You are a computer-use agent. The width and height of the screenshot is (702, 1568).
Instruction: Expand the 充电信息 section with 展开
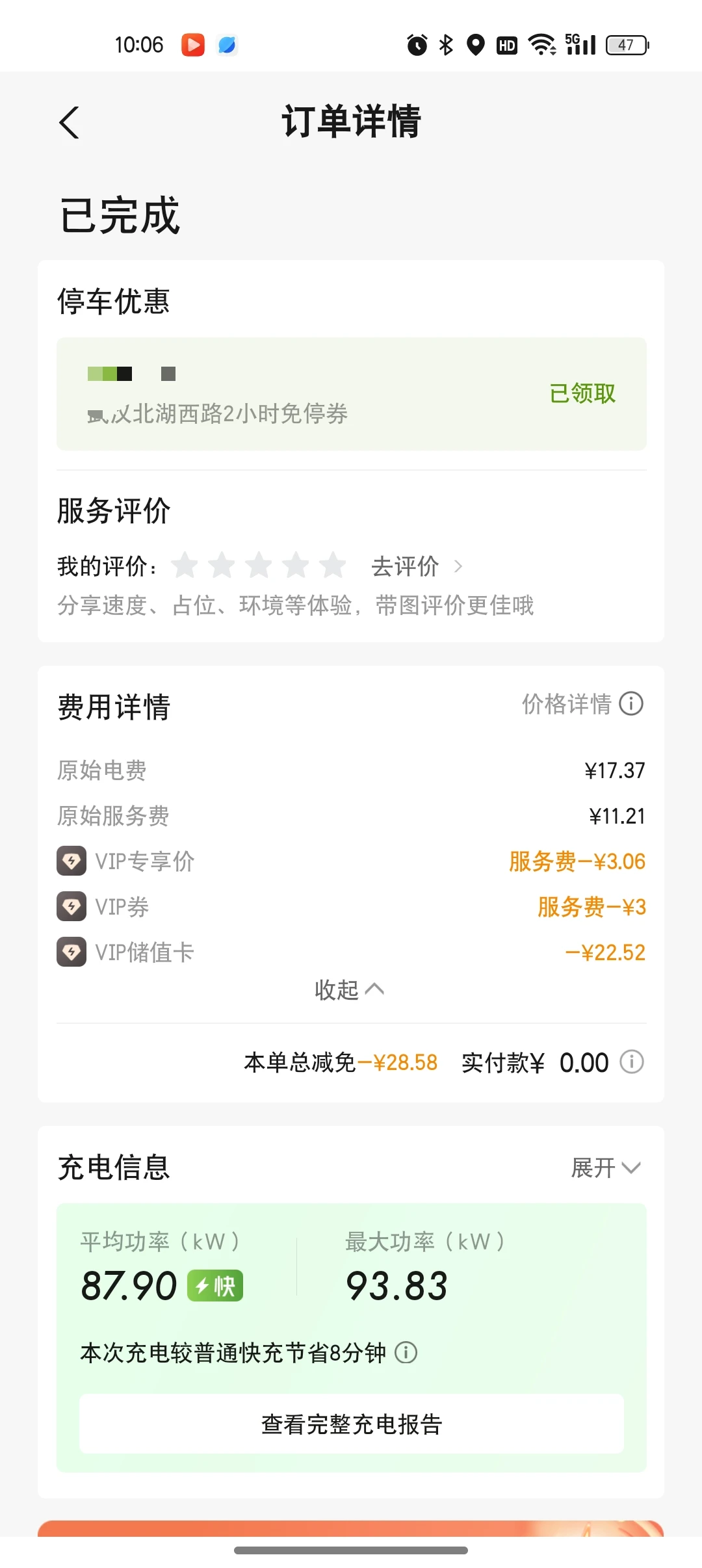tap(606, 1168)
